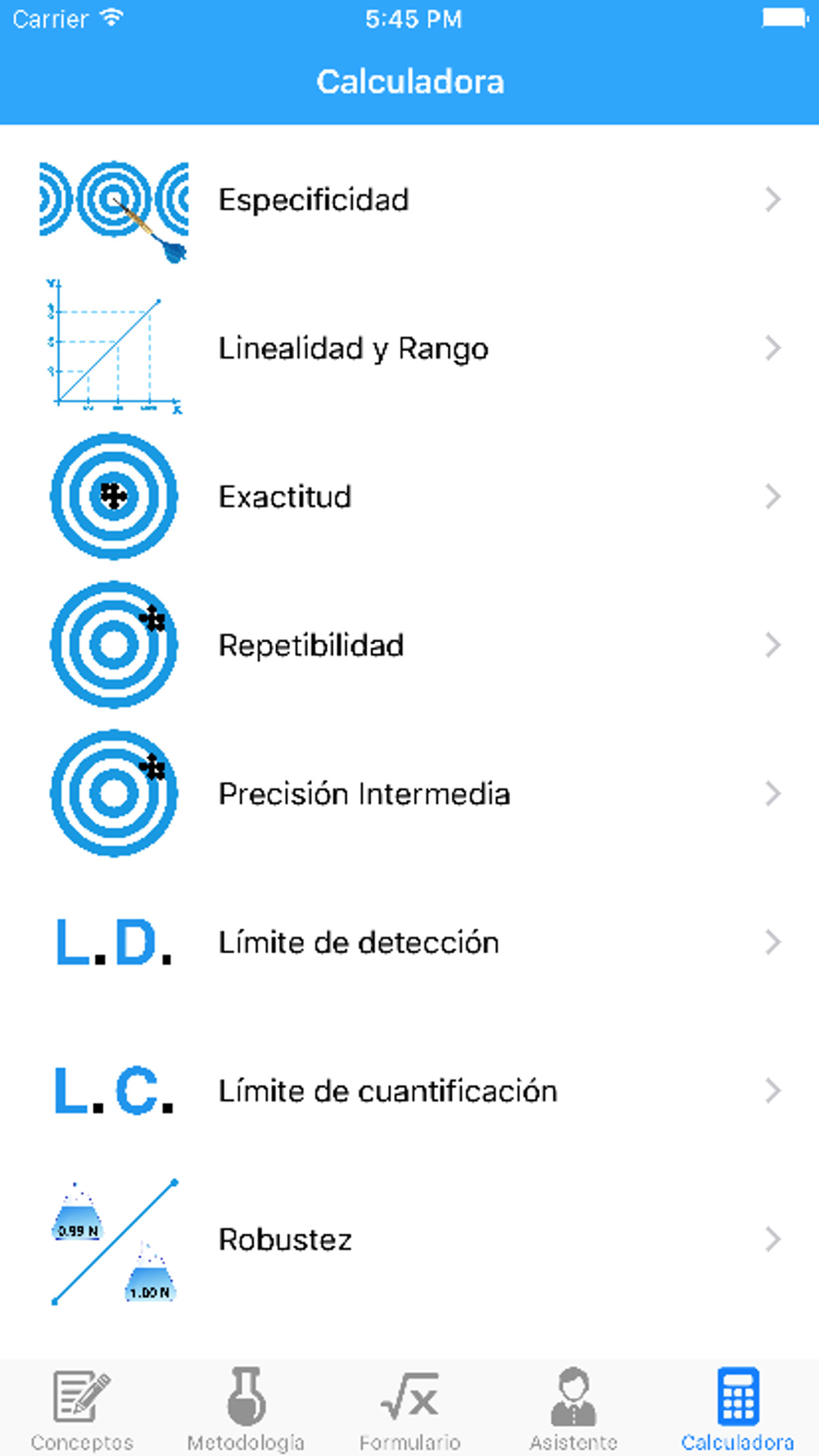Viewport: 819px width, 1456px height.
Task: Open Límite de cuantificación
Action: (409, 1091)
